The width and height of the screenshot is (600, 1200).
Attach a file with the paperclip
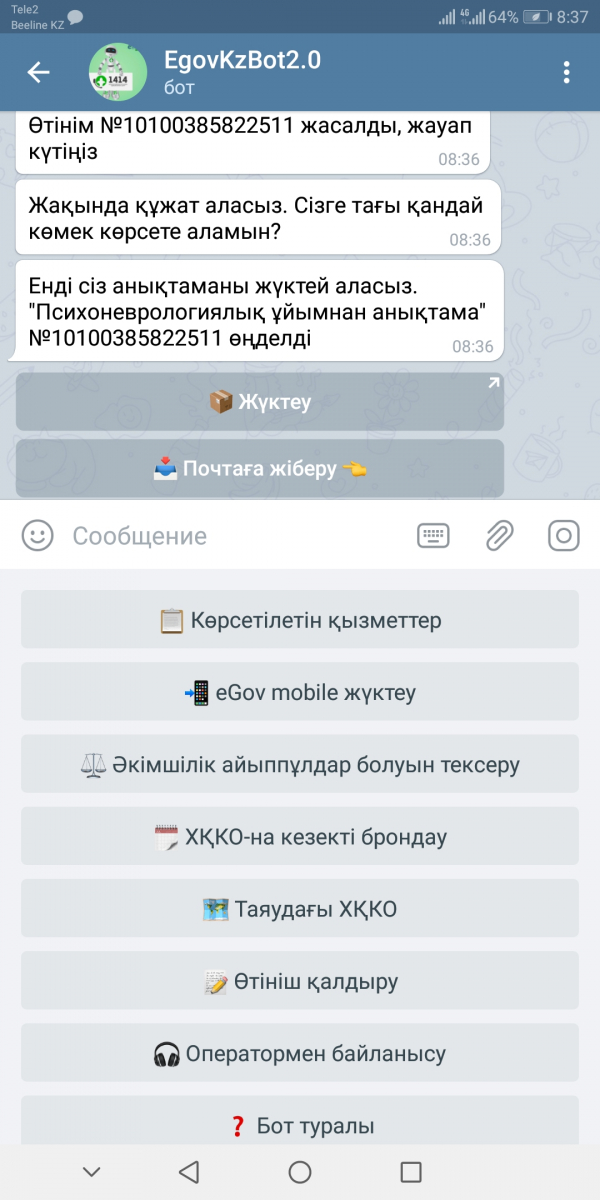click(x=498, y=536)
